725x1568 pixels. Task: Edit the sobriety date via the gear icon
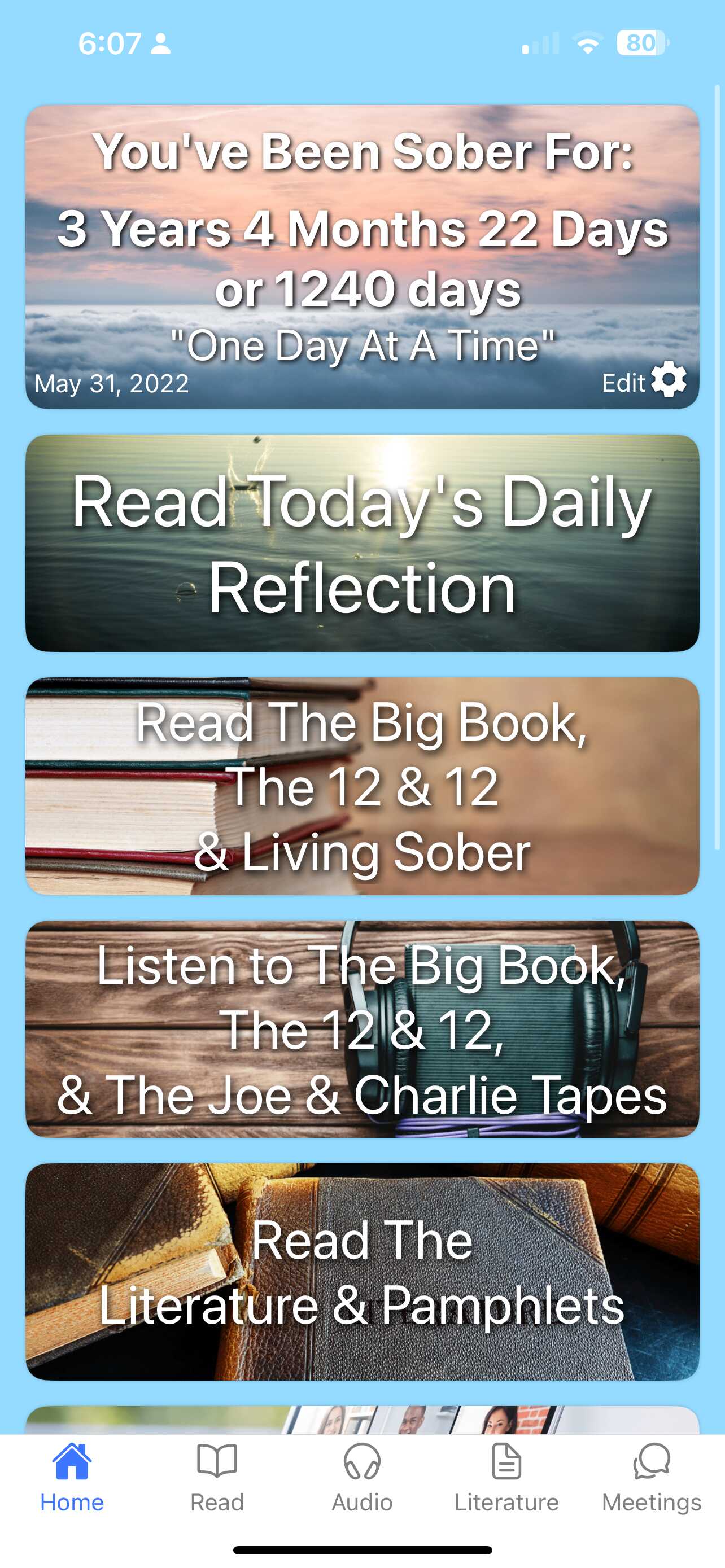coord(668,380)
